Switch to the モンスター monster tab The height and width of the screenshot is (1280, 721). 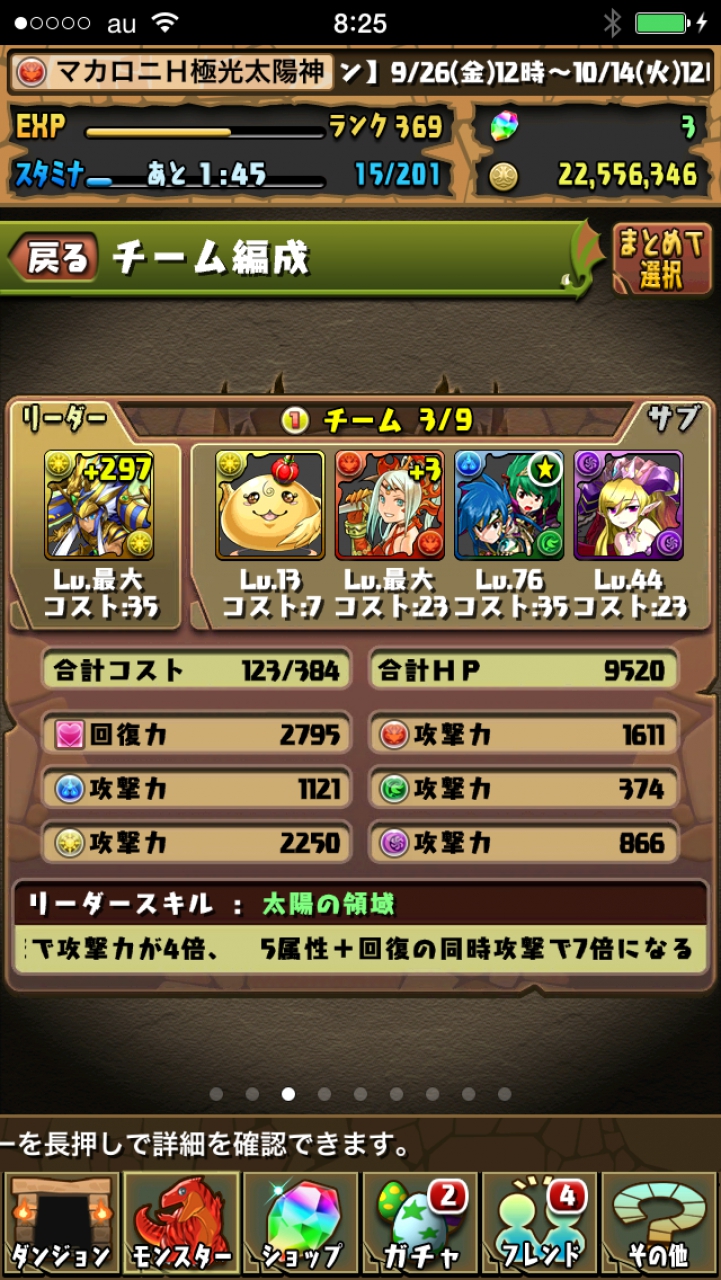[x=181, y=1223]
